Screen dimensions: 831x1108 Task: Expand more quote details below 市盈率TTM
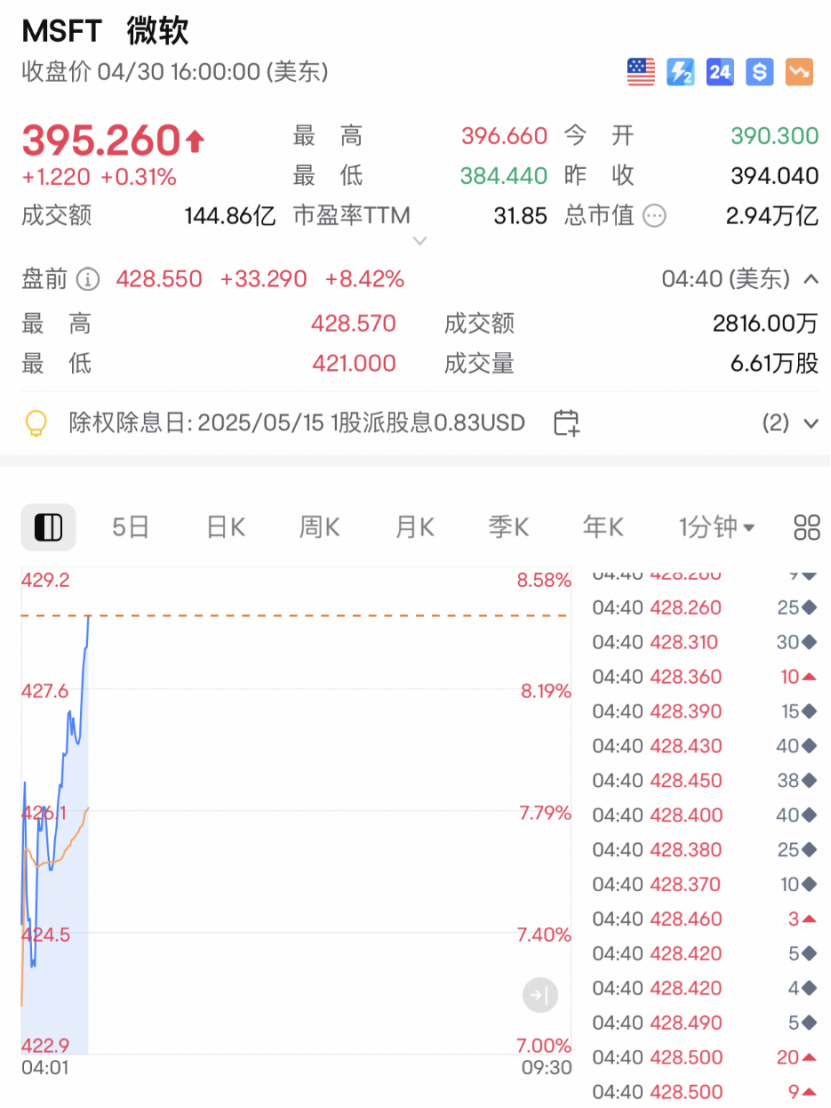(x=420, y=240)
